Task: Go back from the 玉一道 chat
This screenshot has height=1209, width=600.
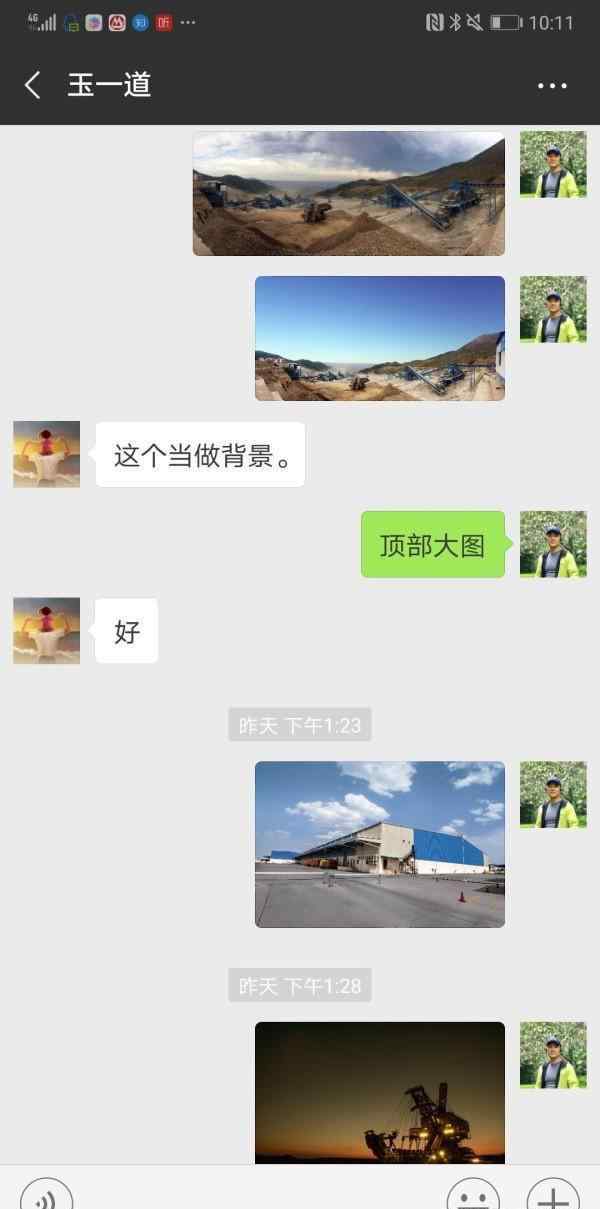Action: click(x=33, y=85)
